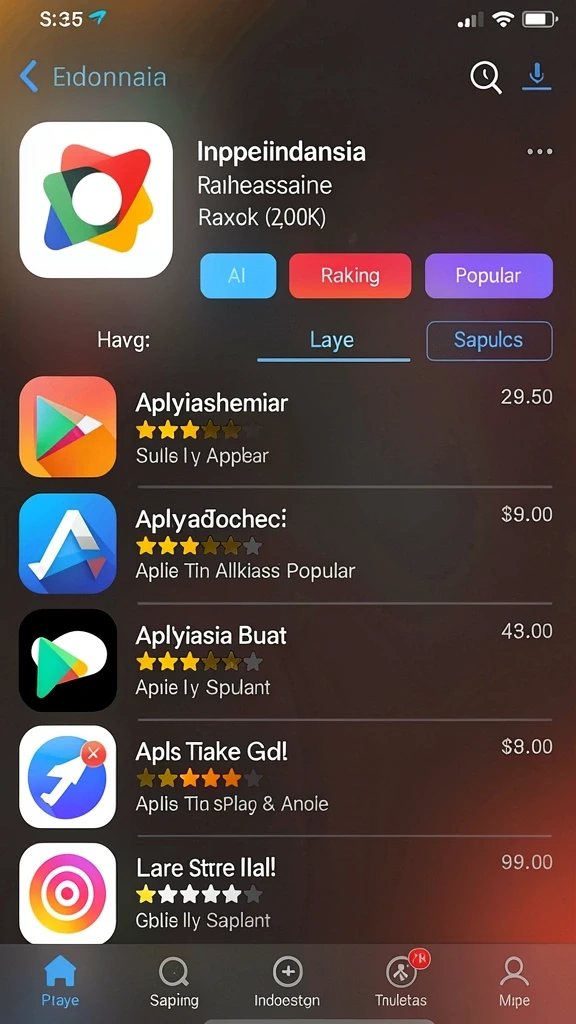The image size is (576, 1024).
Task: Switch to the Piaye home tab
Action: point(60,980)
